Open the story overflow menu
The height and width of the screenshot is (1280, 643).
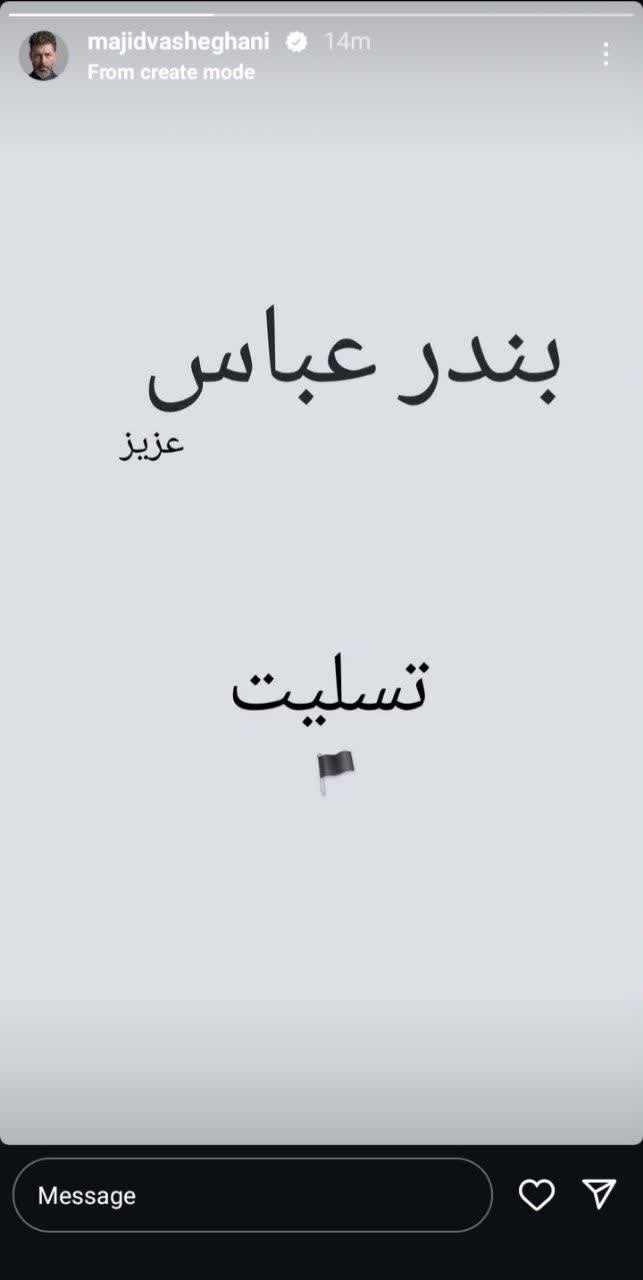tap(605, 55)
